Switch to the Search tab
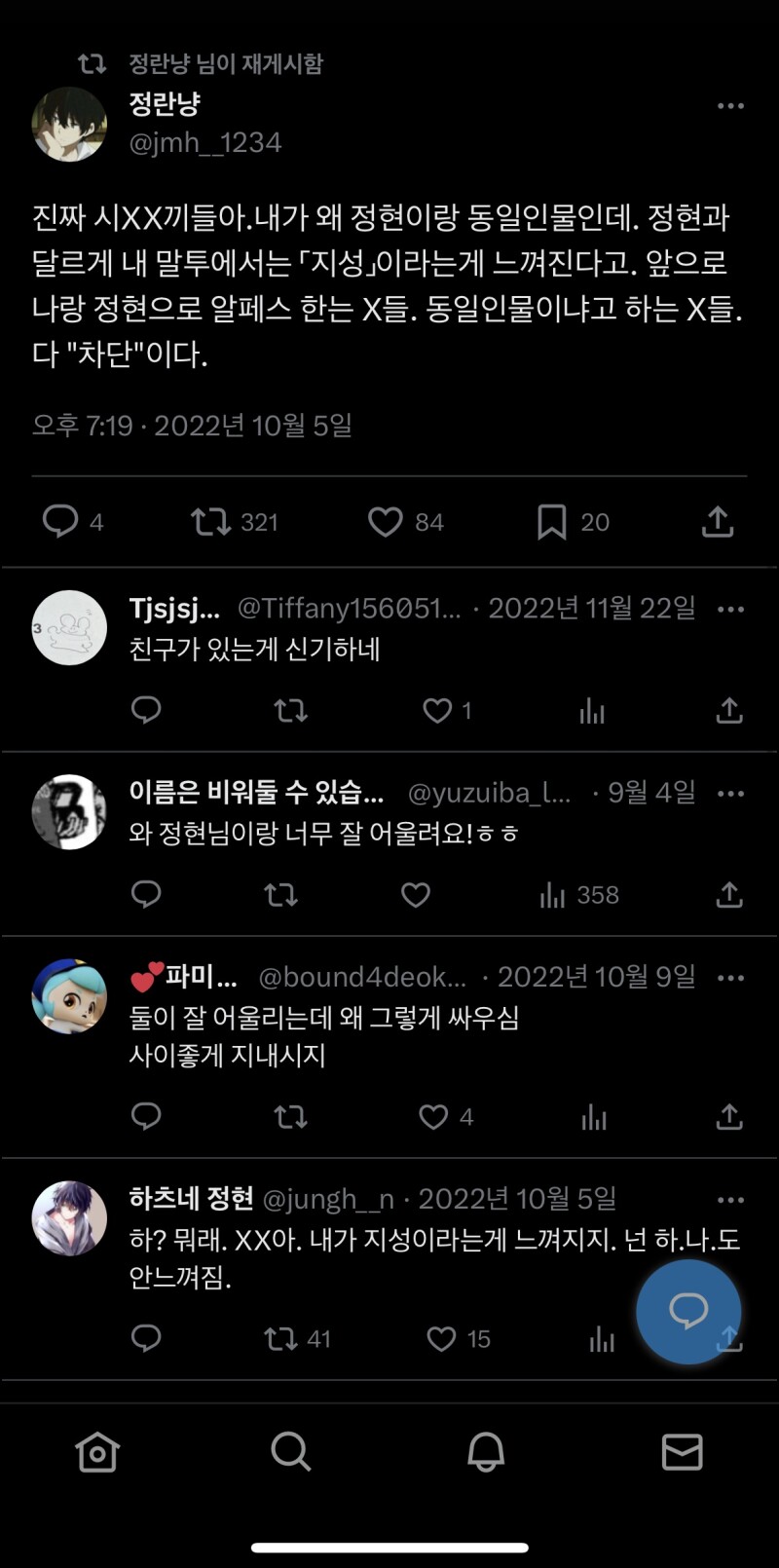Screen dimensions: 779x1568 click(x=290, y=1451)
